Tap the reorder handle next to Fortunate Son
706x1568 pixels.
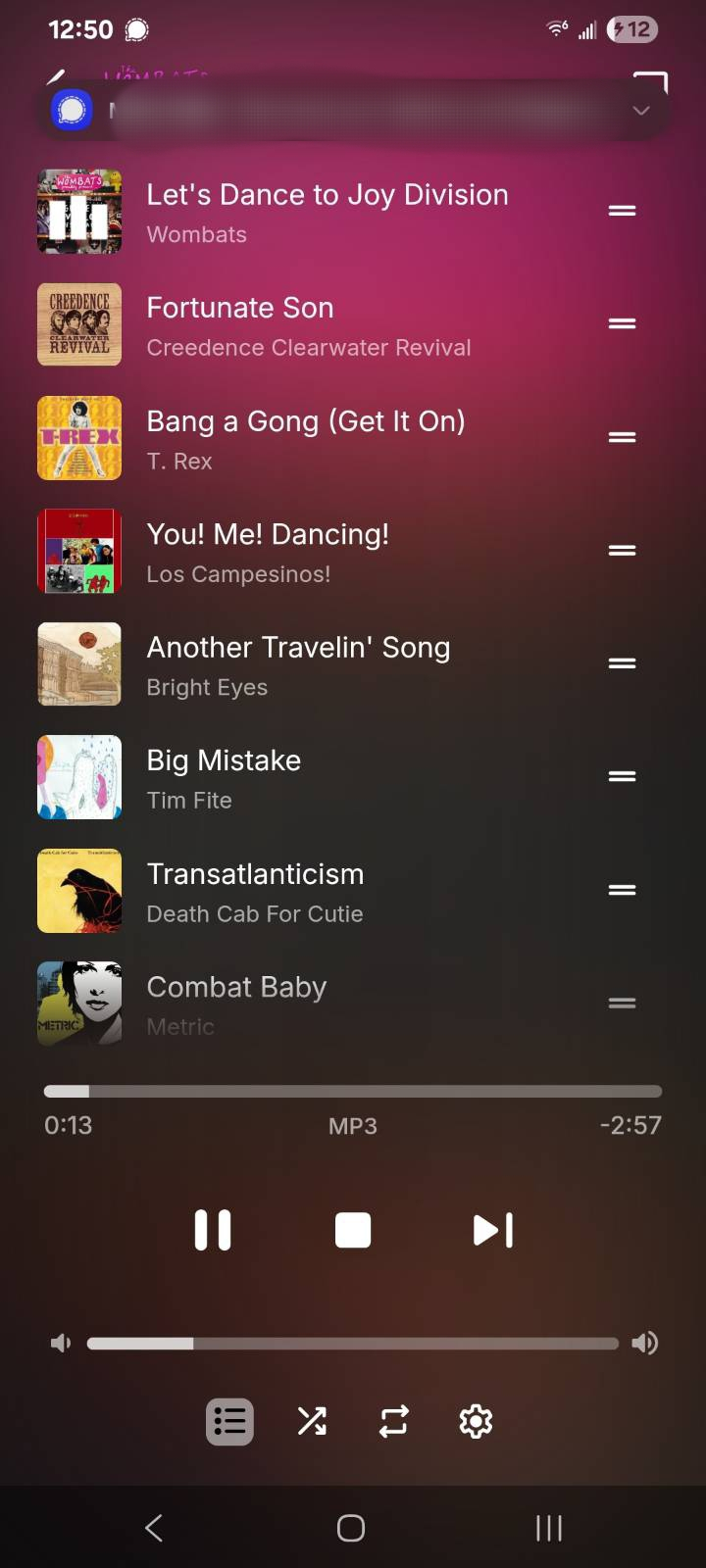pyautogui.click(x=622, y=323)
